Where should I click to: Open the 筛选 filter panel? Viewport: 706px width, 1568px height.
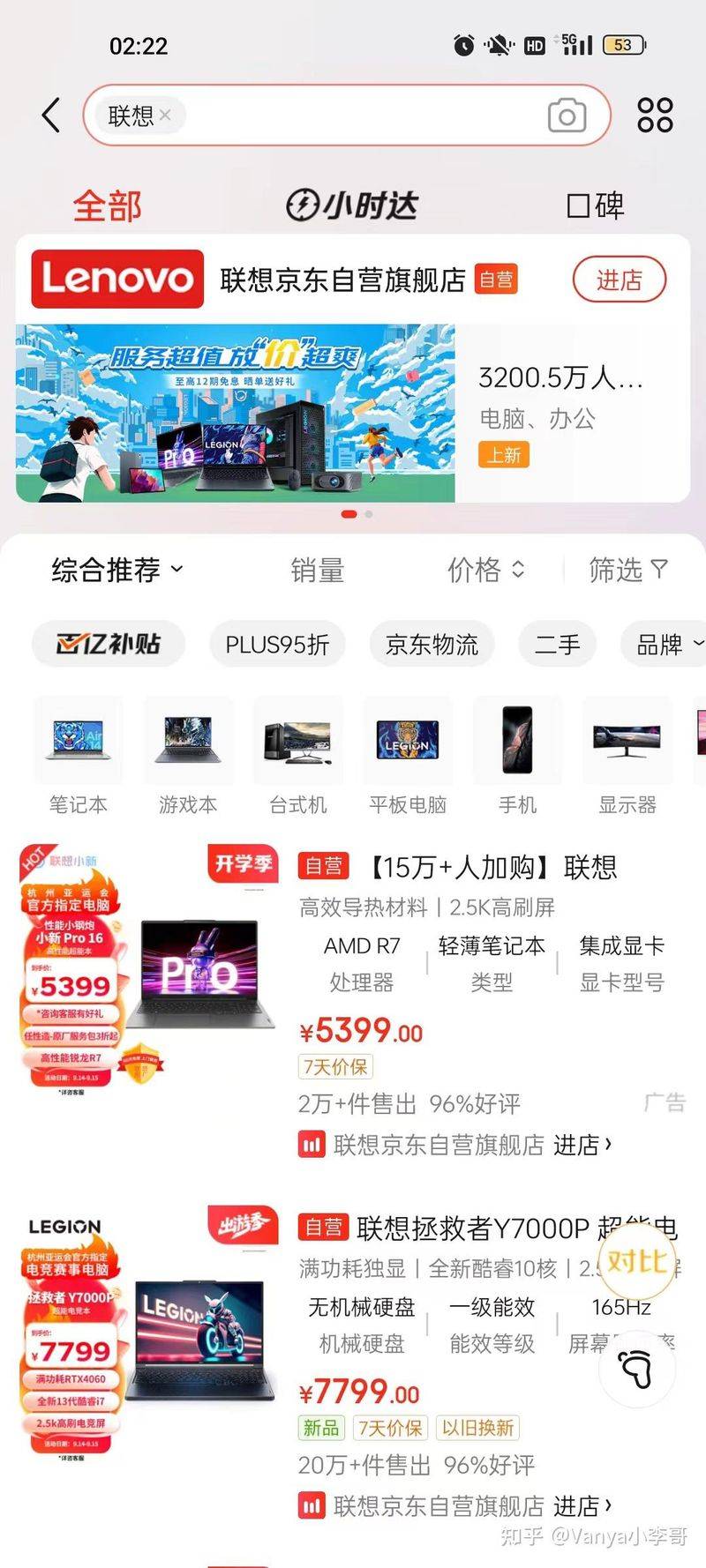point(628,571)
